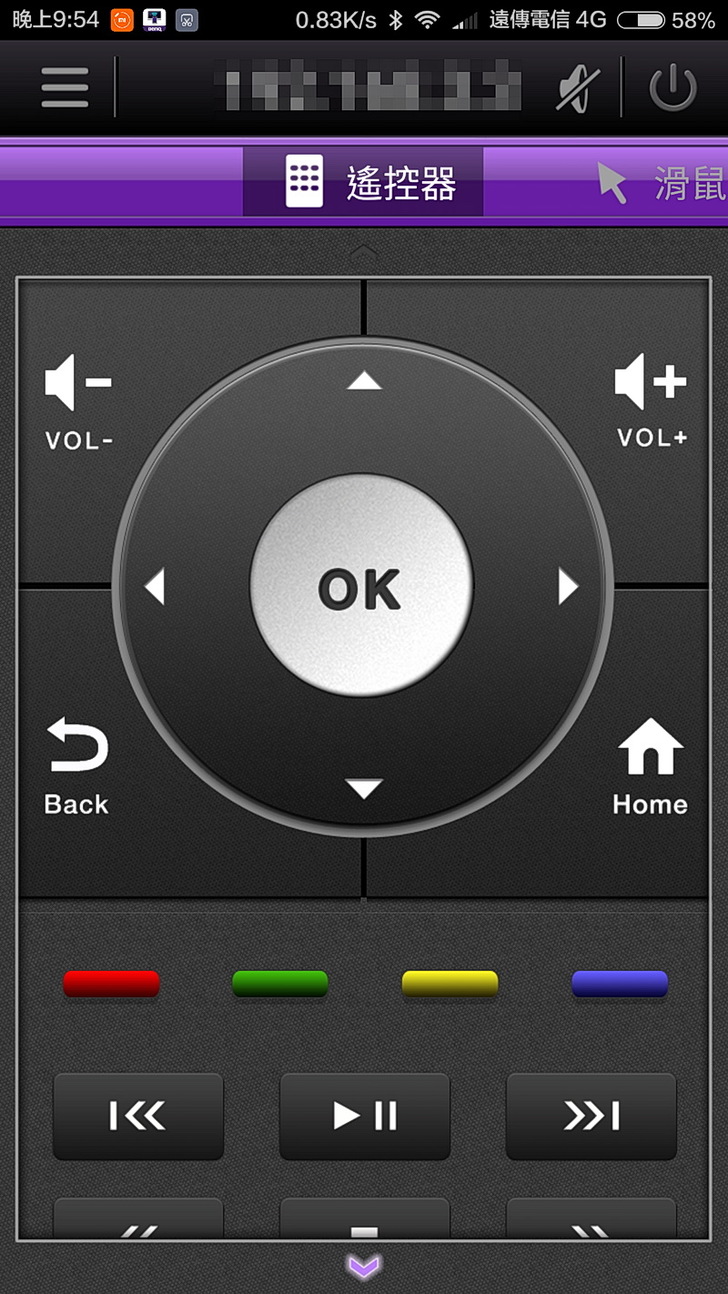Screen dimensions: 728x1294
Task: Switch to the 滑鼠 tab
Action: [660, 184]
